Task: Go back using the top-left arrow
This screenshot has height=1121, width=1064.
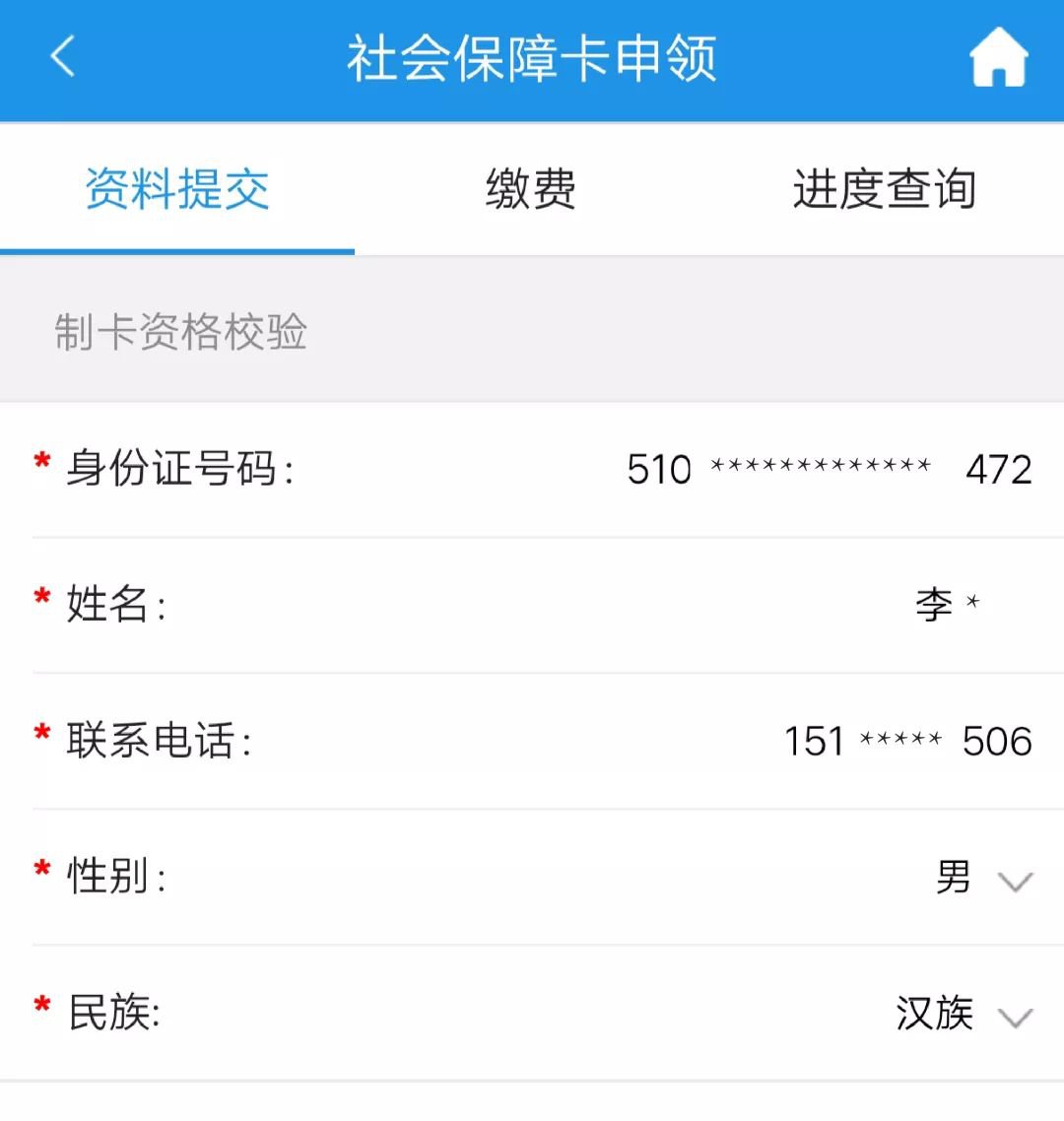Action: pos(63,57)
